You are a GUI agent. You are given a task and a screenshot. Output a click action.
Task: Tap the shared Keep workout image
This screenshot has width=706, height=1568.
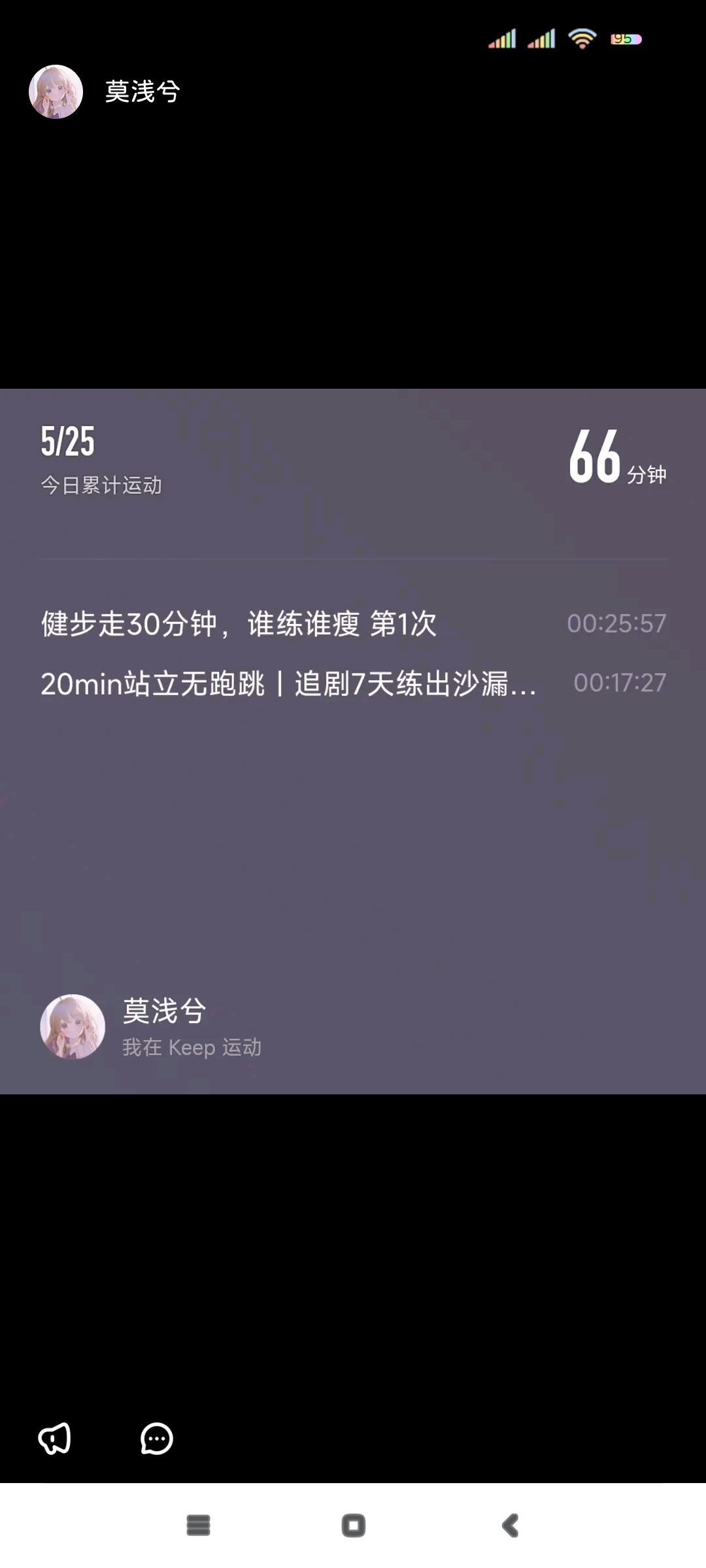click(x=353, y=741)
